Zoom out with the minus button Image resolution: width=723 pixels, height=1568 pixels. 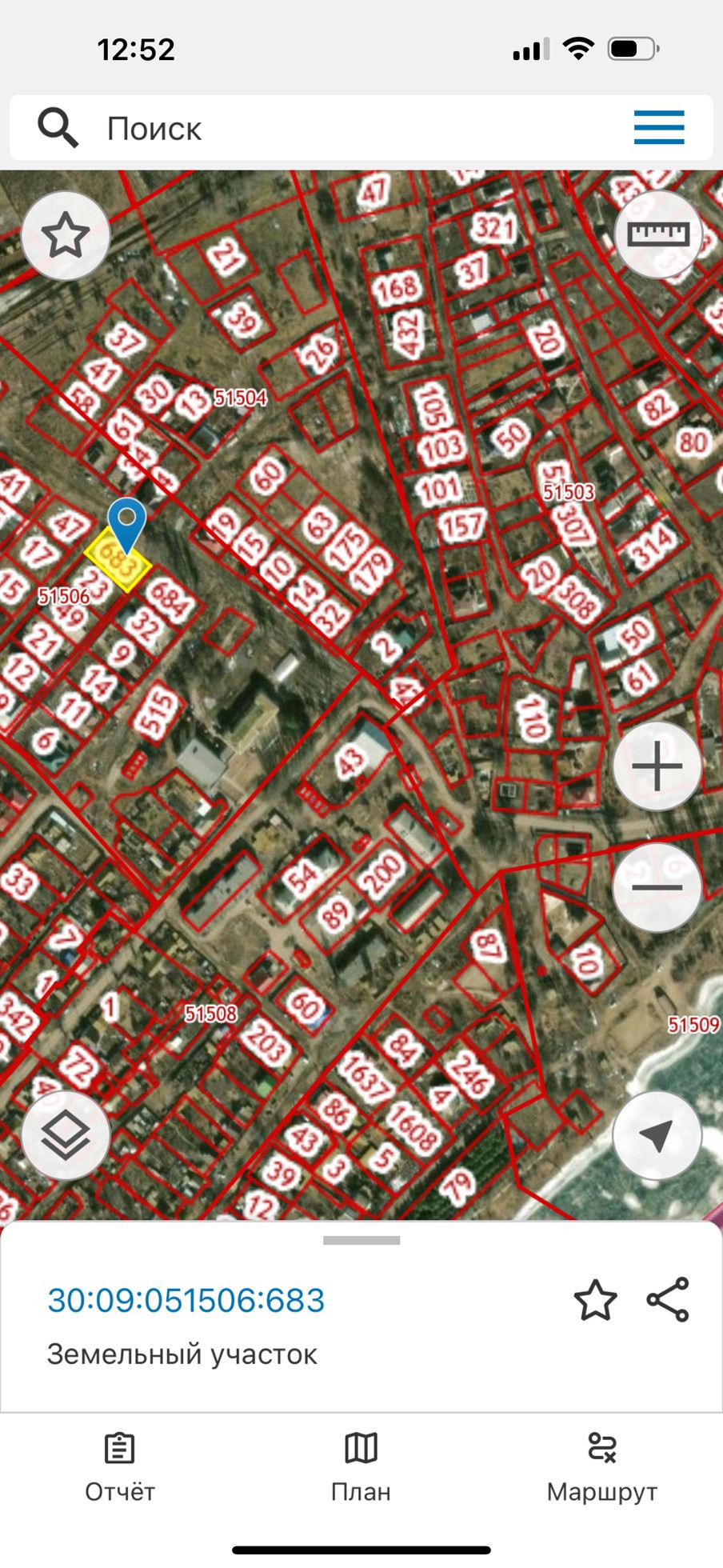pyautogui.click(x=657, y=887)
